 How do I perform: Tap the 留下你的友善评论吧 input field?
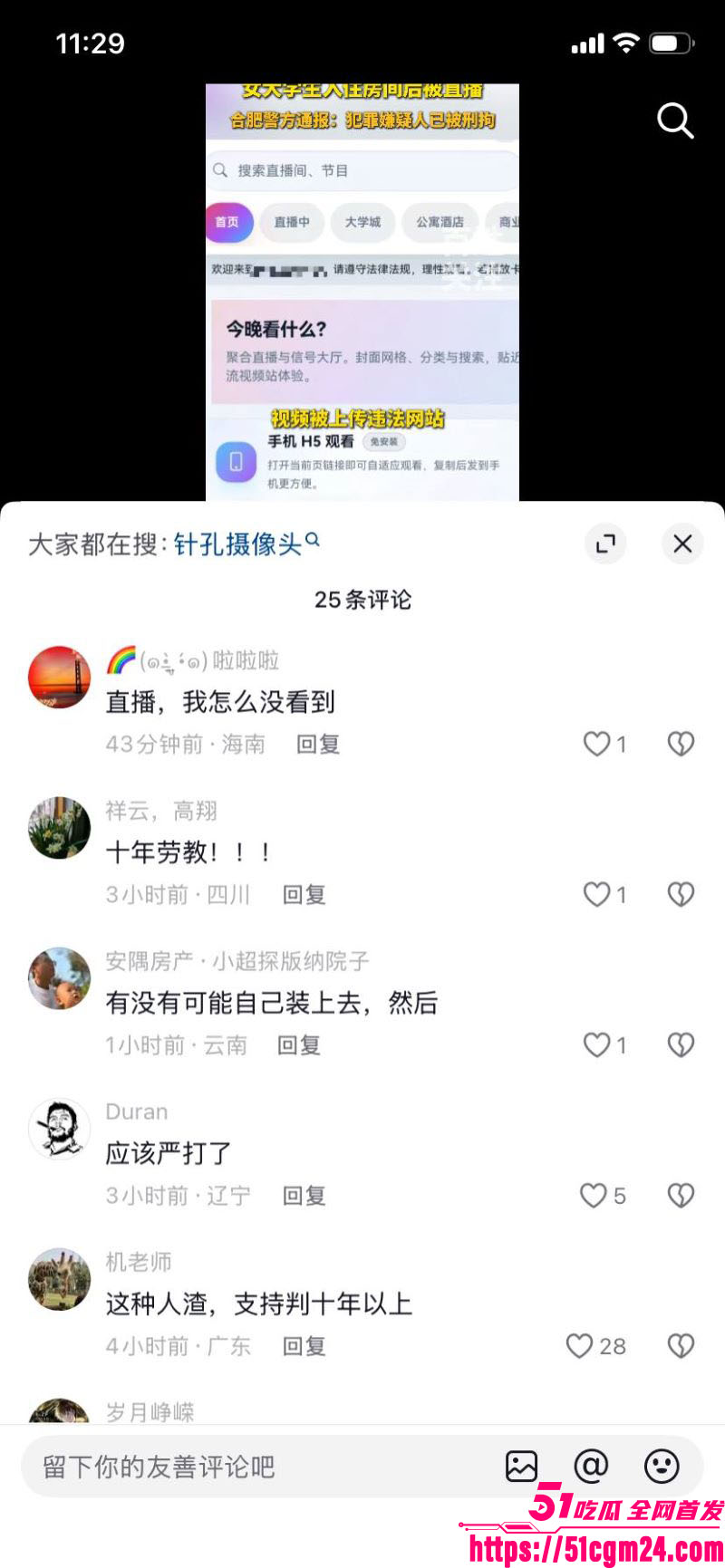(227, 1466)
